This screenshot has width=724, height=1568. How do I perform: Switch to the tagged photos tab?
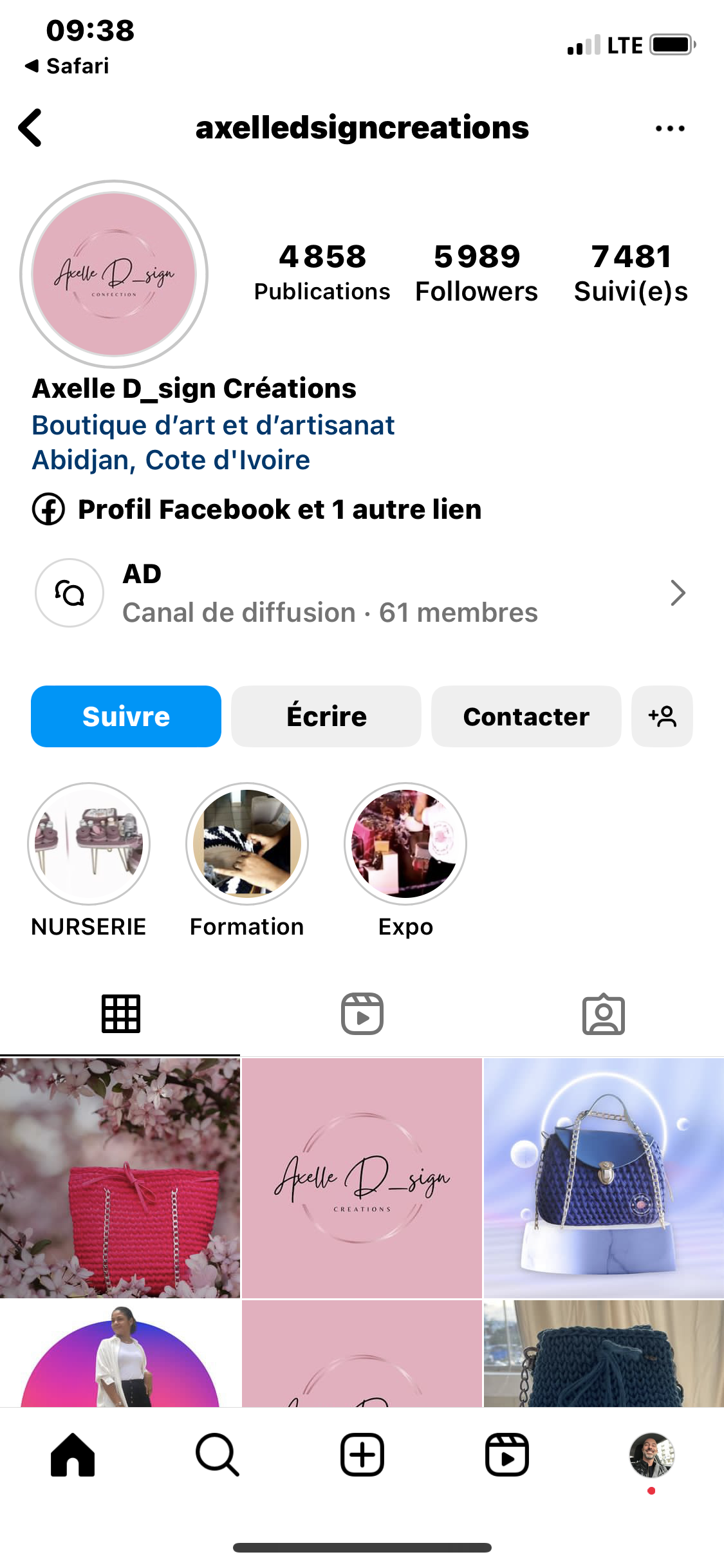point(603,1014)
